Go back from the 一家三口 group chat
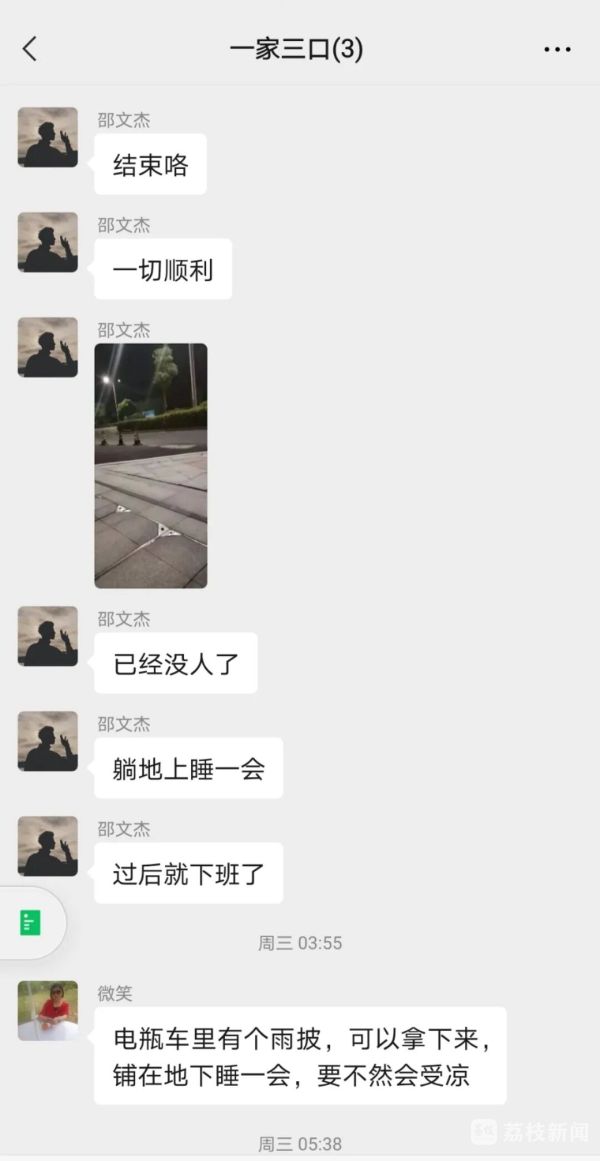Viewport: 600px width, 1161px height. pos(30,49)
